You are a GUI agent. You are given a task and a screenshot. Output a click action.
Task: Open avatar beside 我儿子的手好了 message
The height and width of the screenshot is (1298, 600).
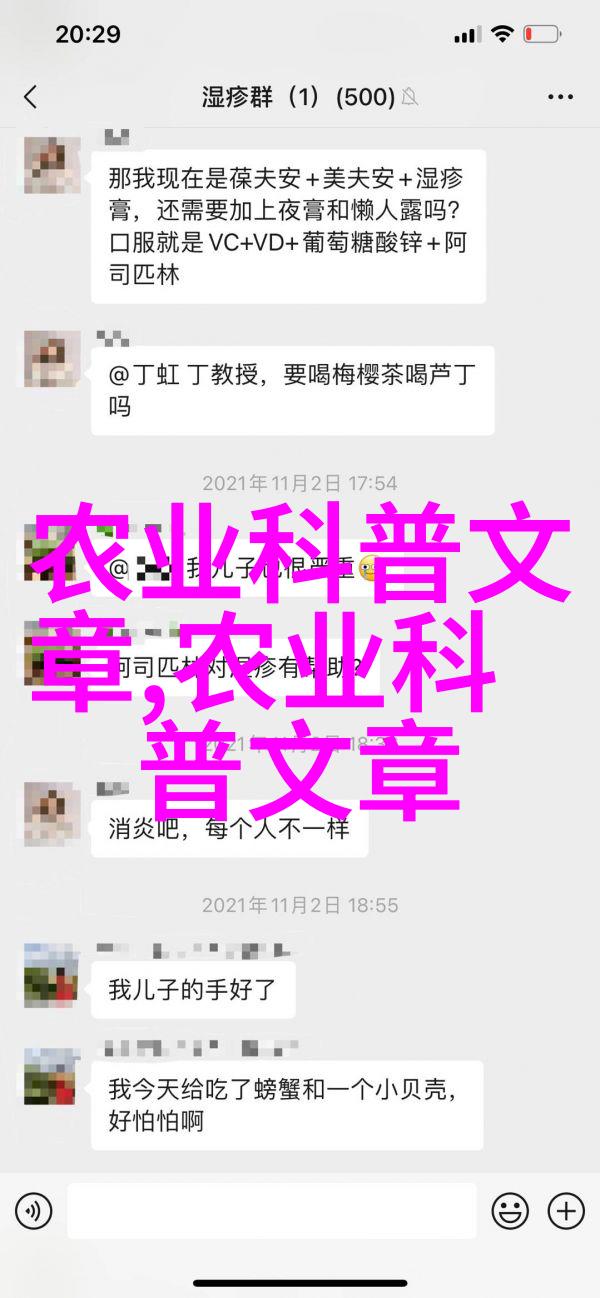tap(51, 975)
